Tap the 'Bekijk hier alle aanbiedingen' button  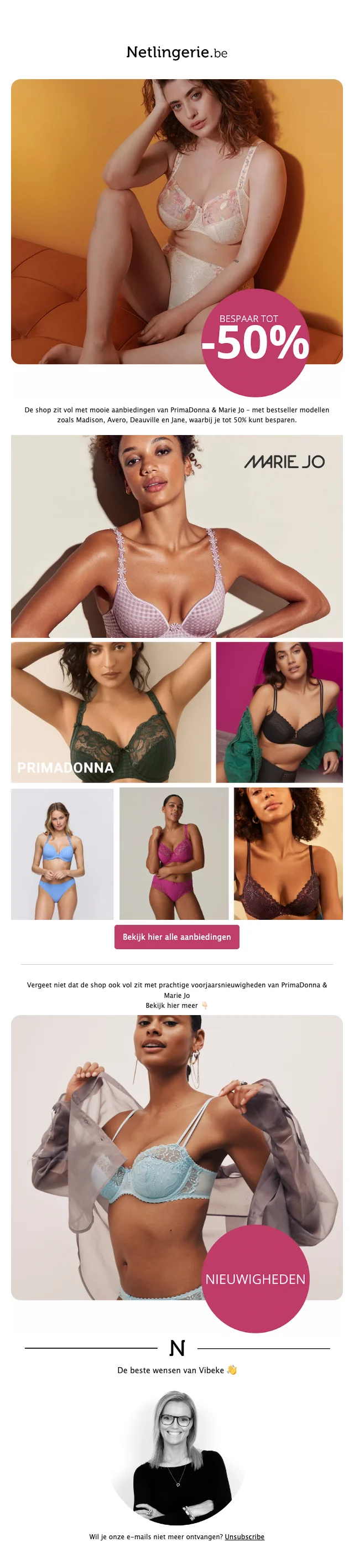tap(176, 936)
